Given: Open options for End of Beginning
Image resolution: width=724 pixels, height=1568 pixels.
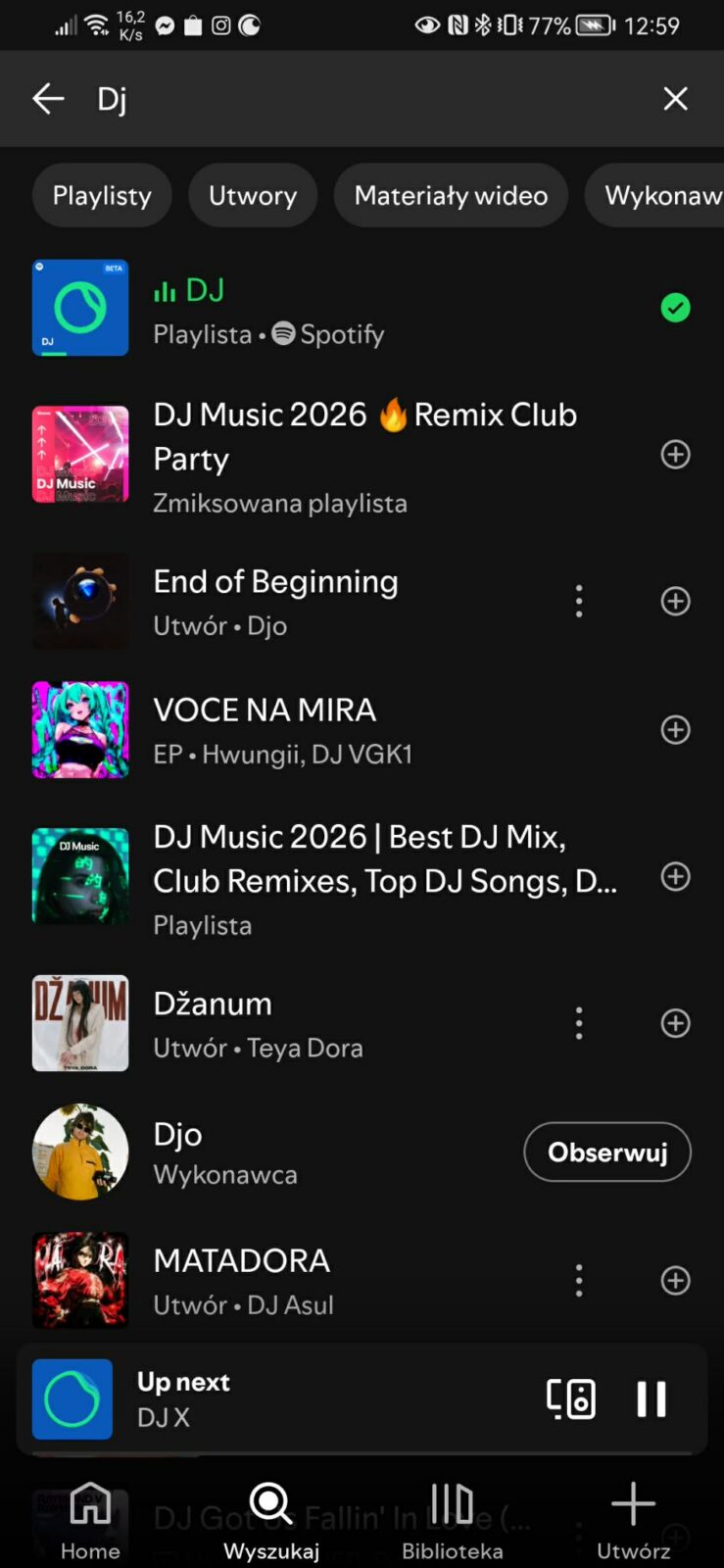Looking at the screenshot, I should point(579,601).
